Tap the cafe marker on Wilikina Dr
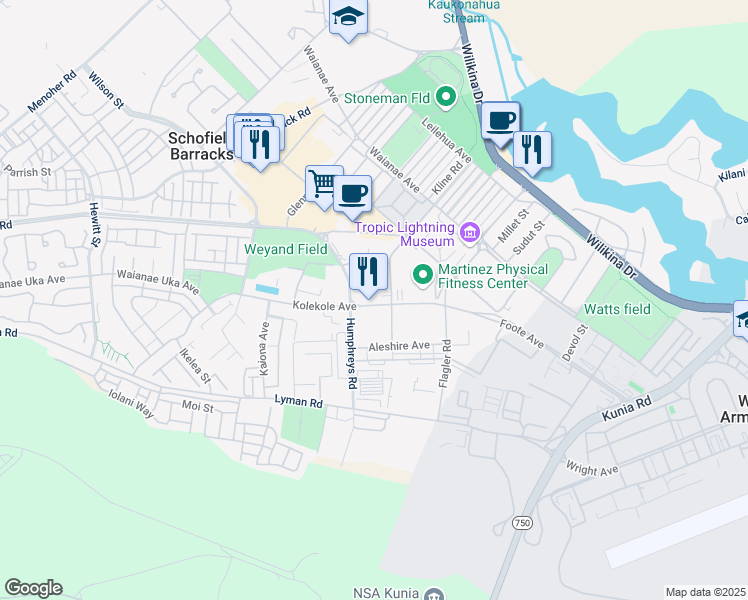 click(500, 121)
